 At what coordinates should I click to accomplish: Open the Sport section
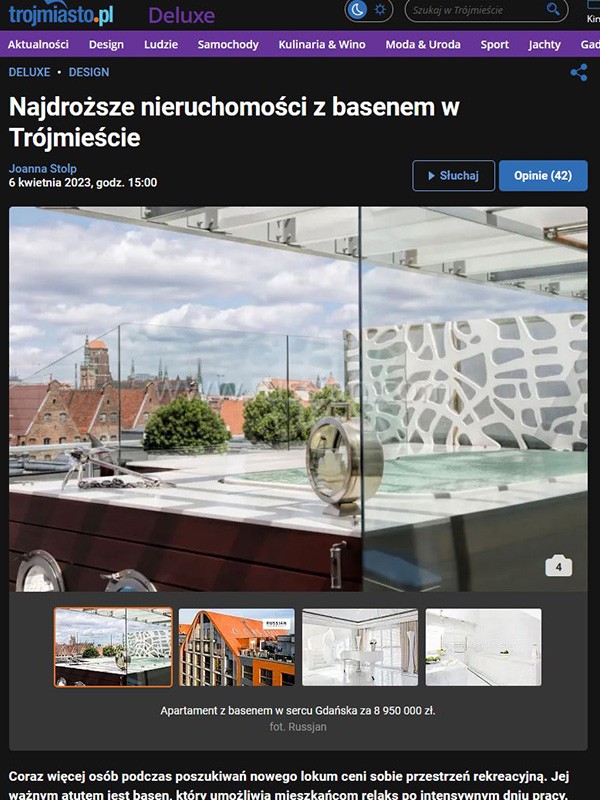pos(494,44)
